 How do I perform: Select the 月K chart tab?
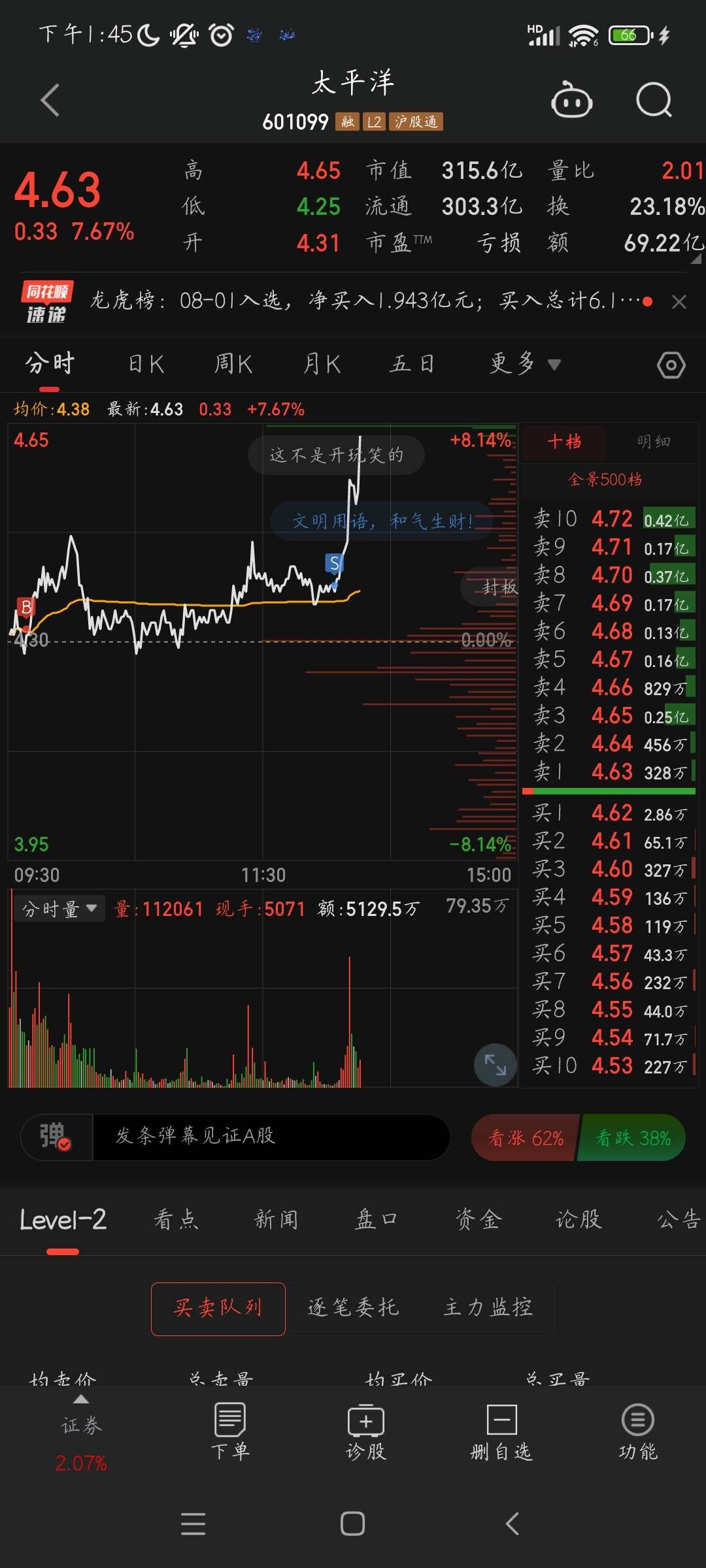click(322, 364)
